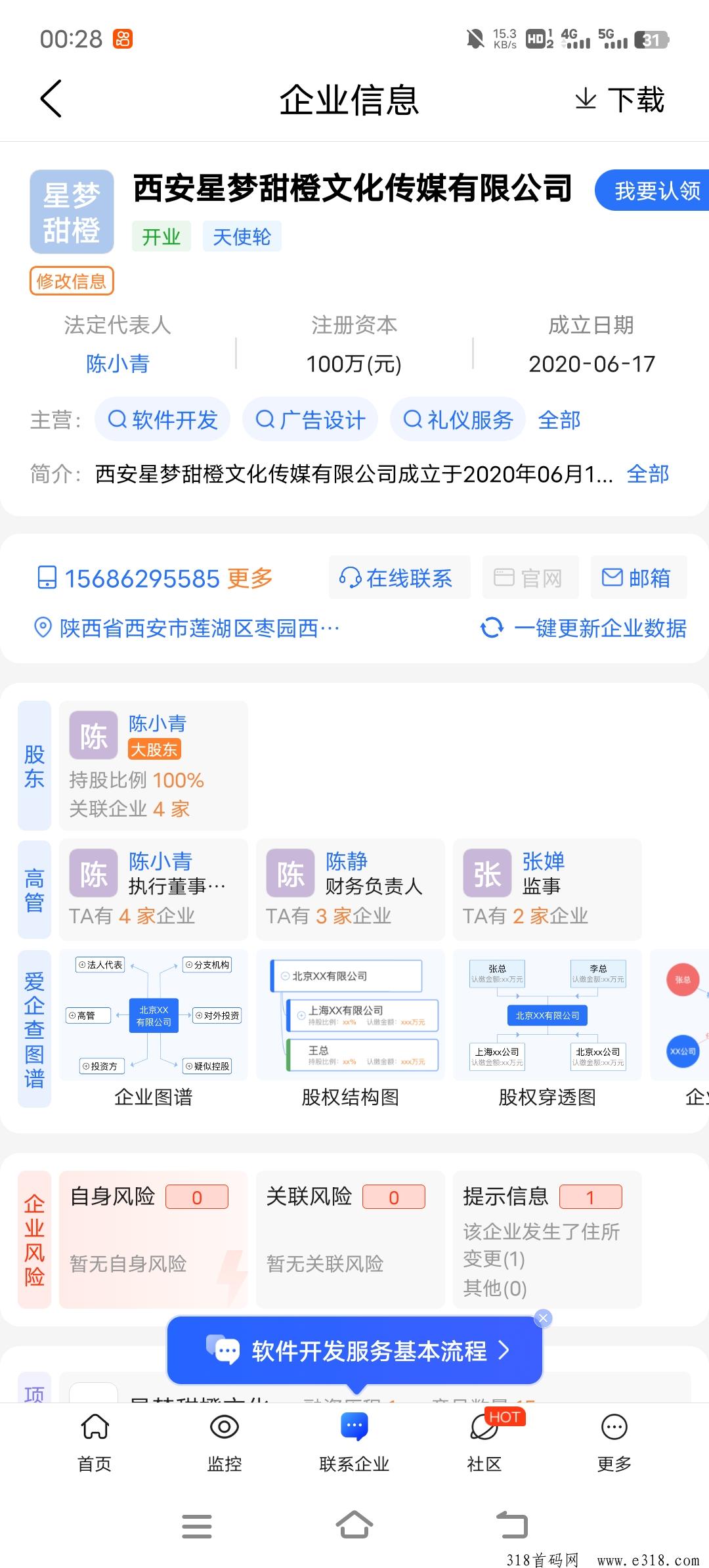Dismiss the 软件开发服务基本流程 popup
This screenshot has height=1568, width=709.
coord(543,1318)
